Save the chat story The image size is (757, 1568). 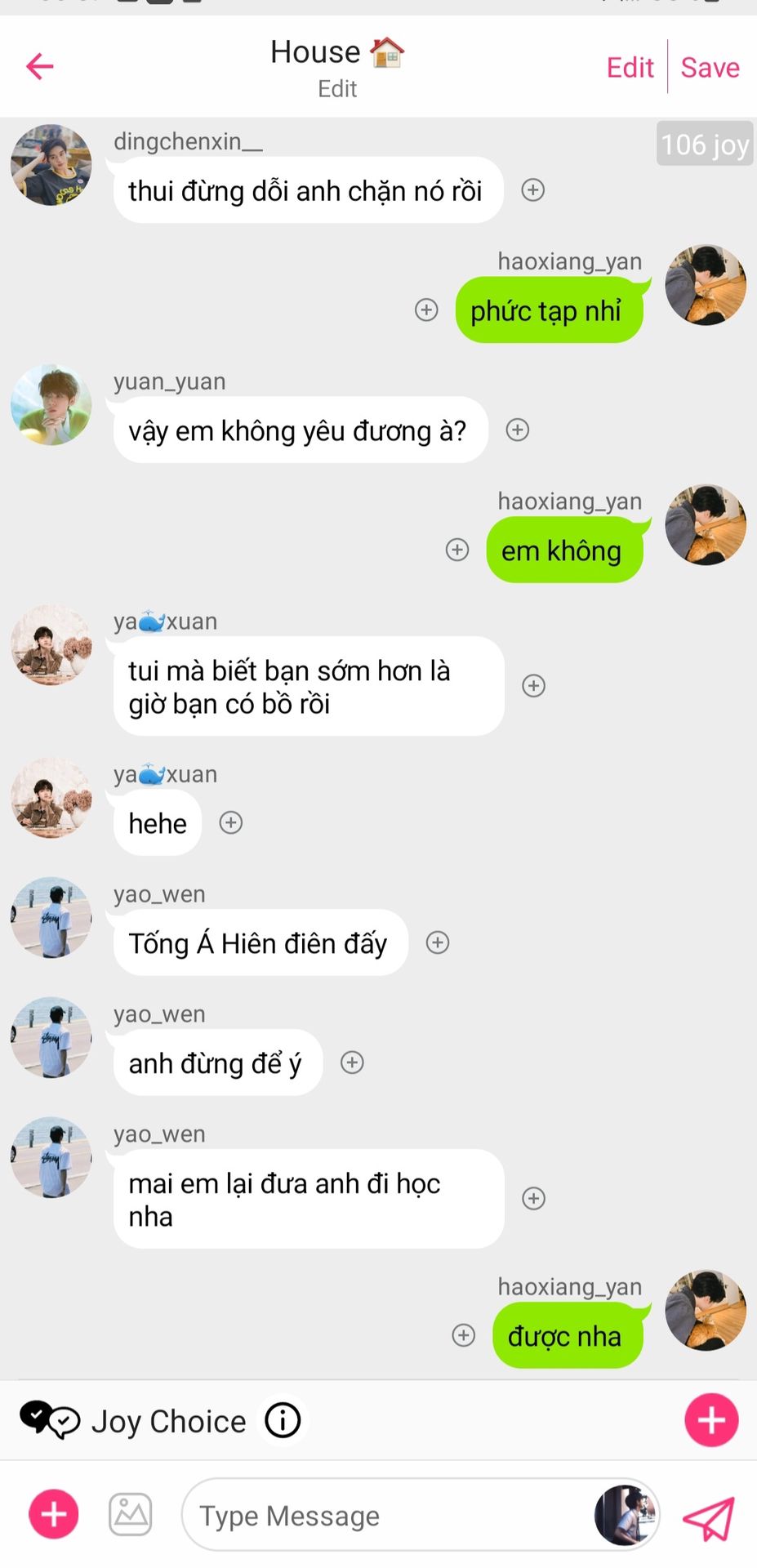pos(710,67)
